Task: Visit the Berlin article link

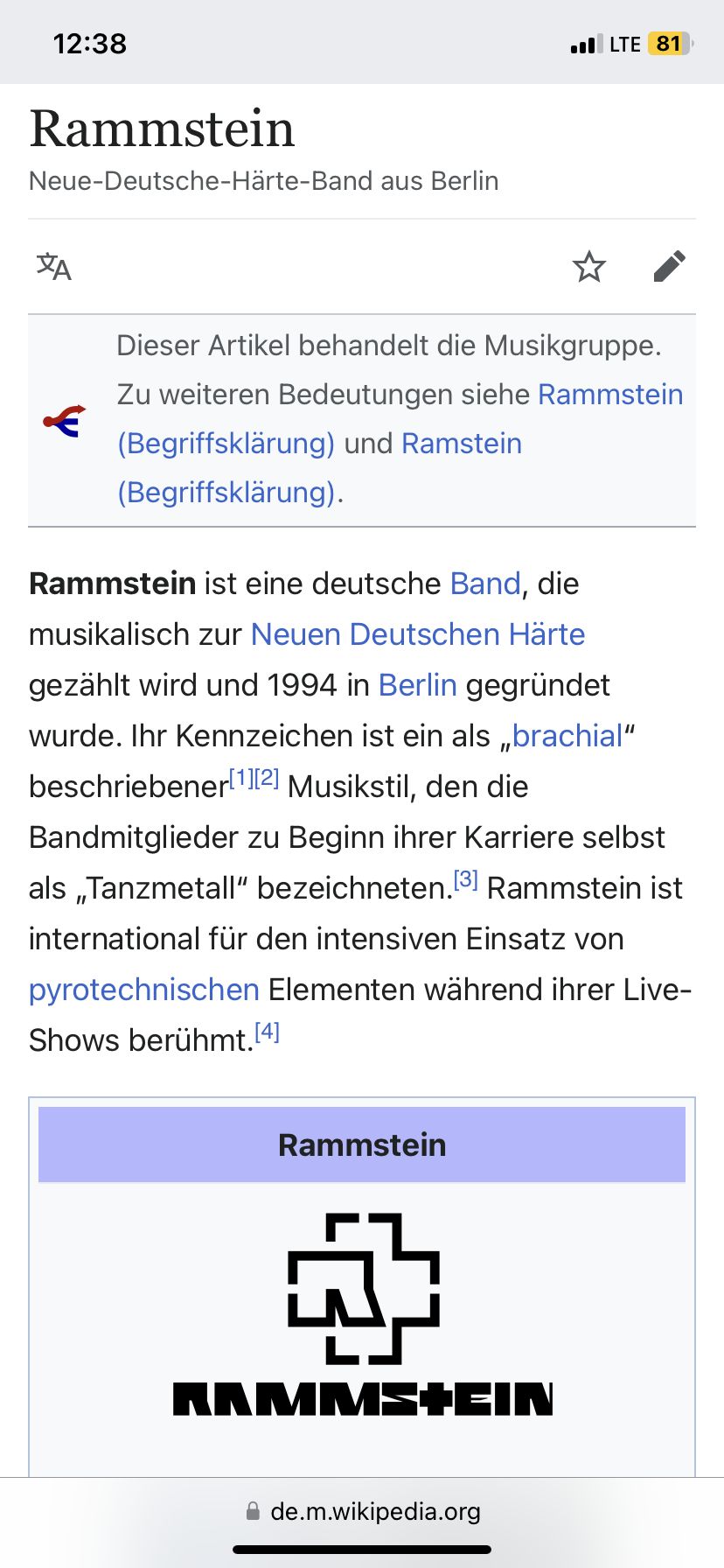Action: pos(417,685)
